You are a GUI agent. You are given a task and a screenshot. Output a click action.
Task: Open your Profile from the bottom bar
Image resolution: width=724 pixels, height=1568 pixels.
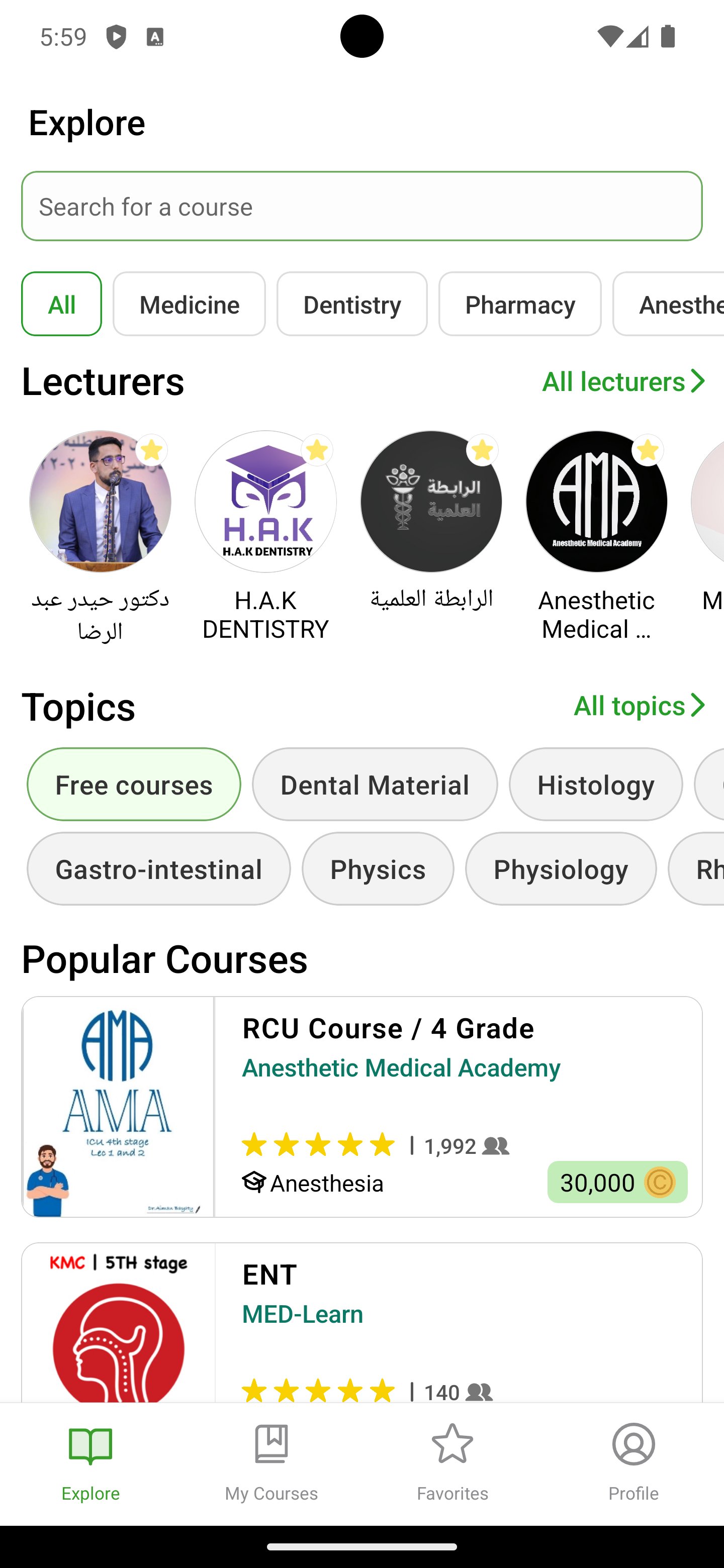(633, 1461)
